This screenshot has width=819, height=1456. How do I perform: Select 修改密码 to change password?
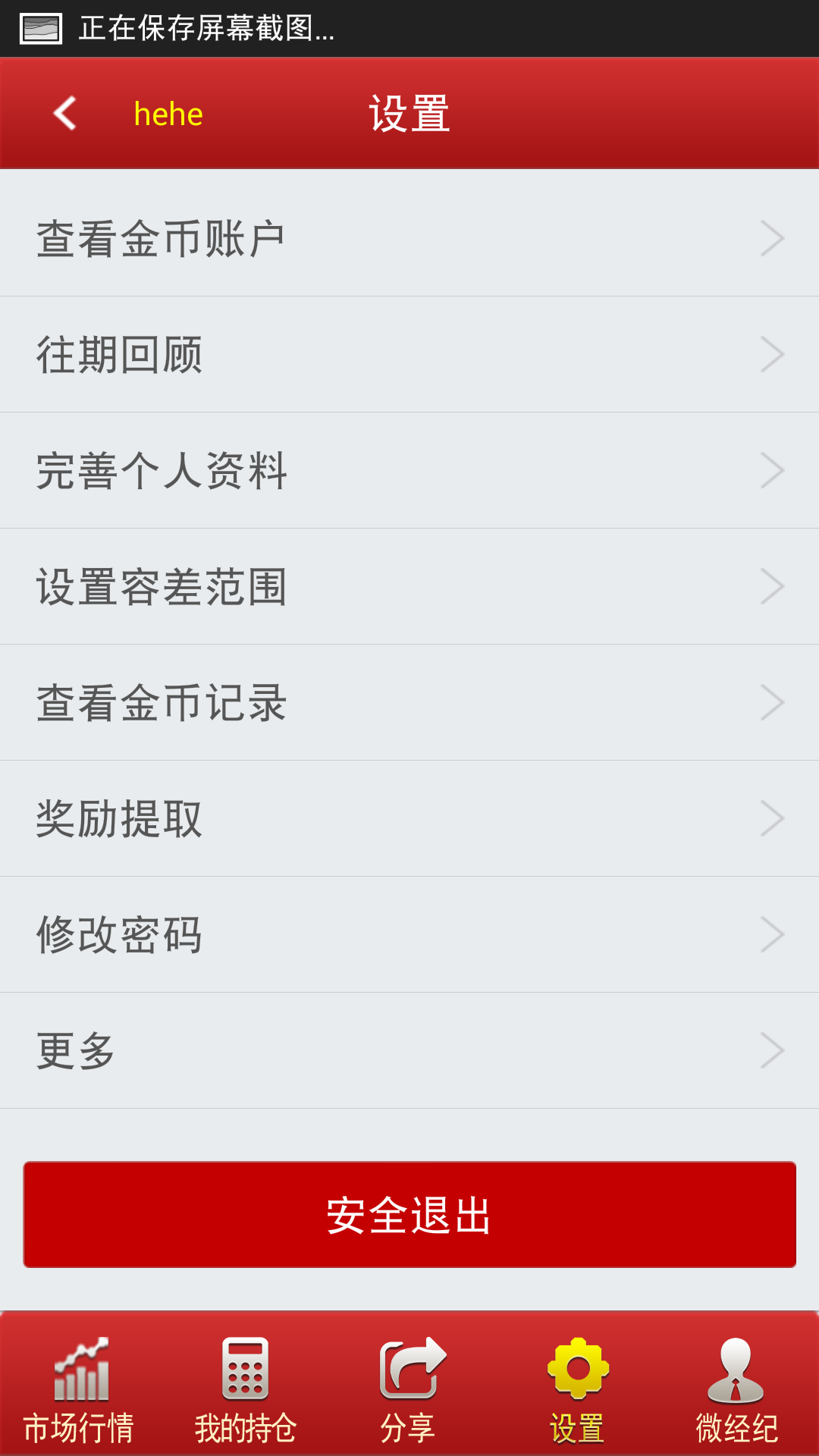pyautogui.click(x=409, y=935)
